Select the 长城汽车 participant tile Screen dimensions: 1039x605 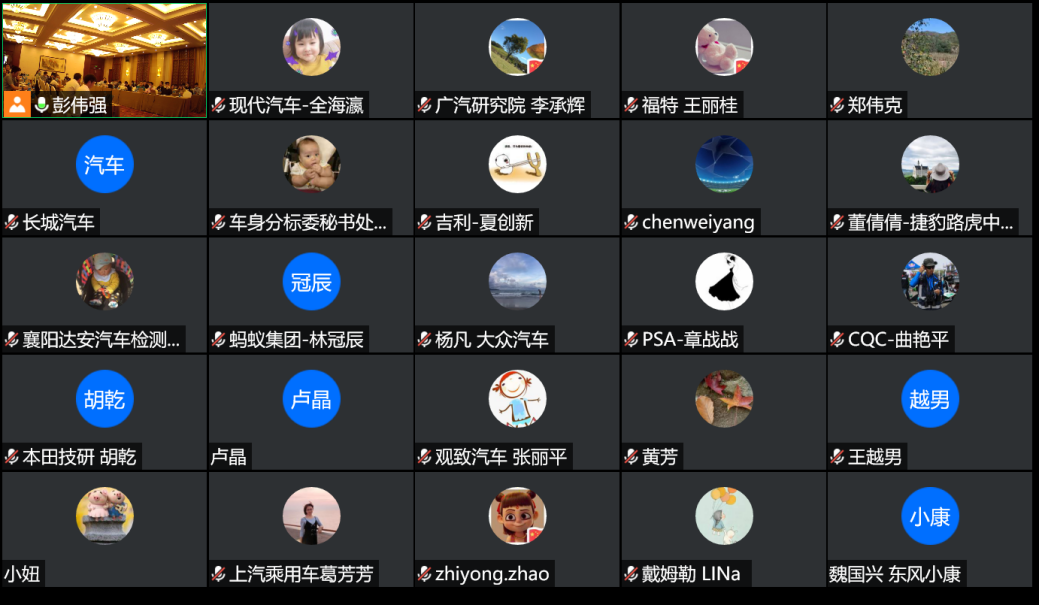105,177
